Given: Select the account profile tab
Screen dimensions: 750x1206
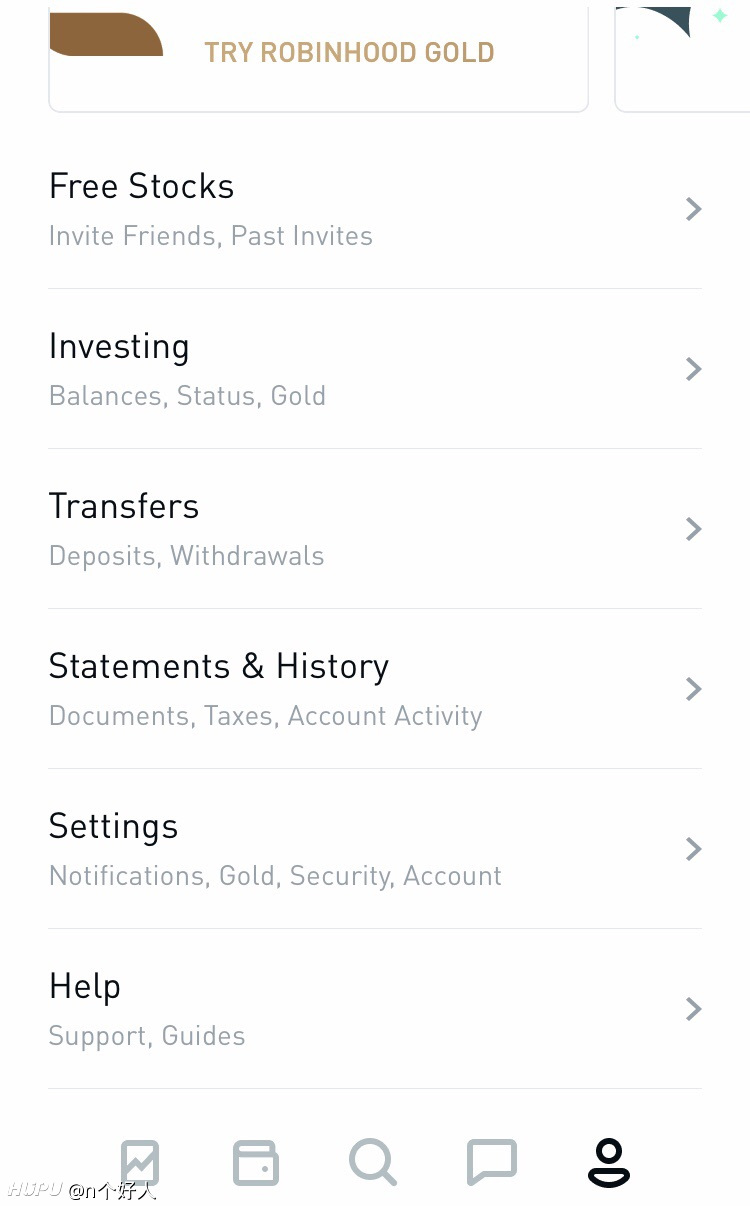Looking at the screenshot, I should point(609,1163).
